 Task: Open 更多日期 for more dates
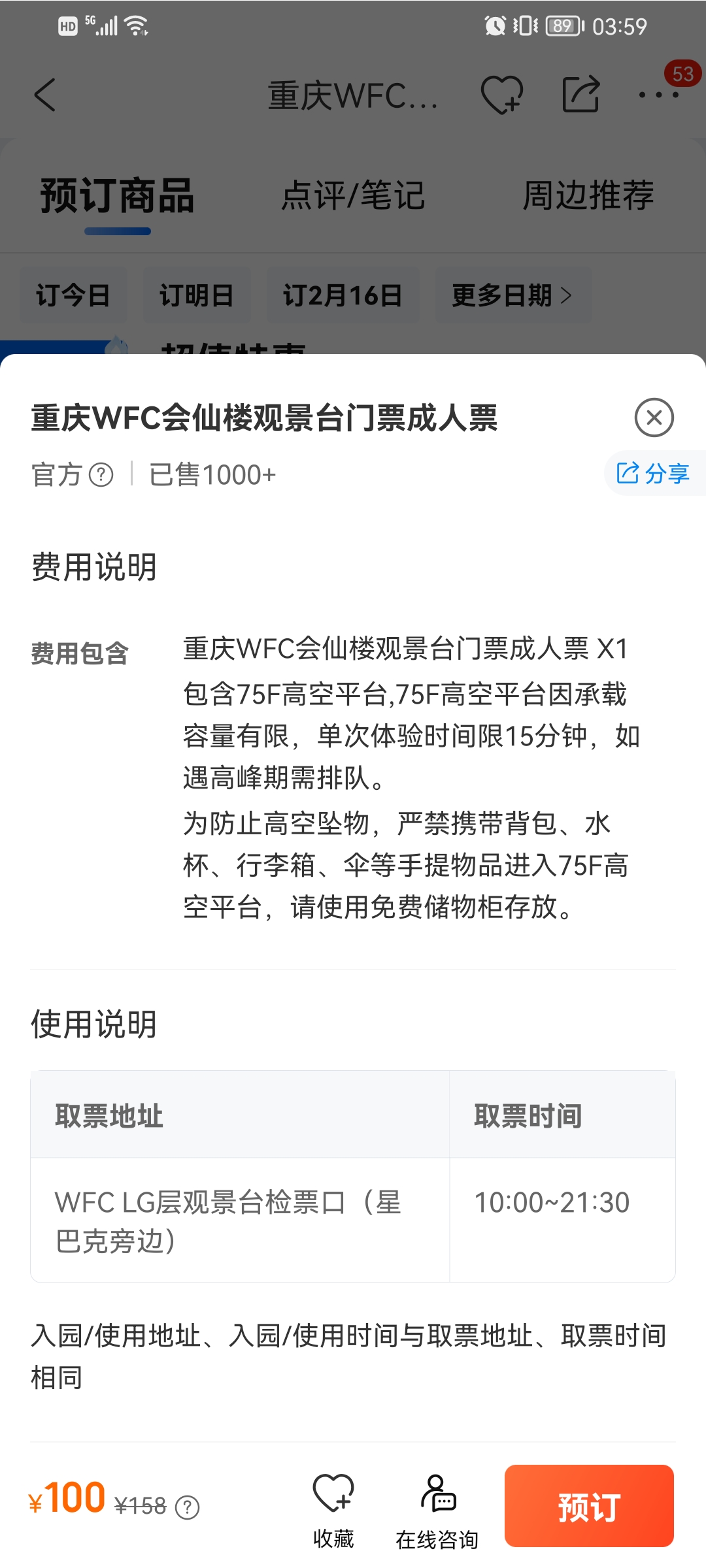click(513, 295)
